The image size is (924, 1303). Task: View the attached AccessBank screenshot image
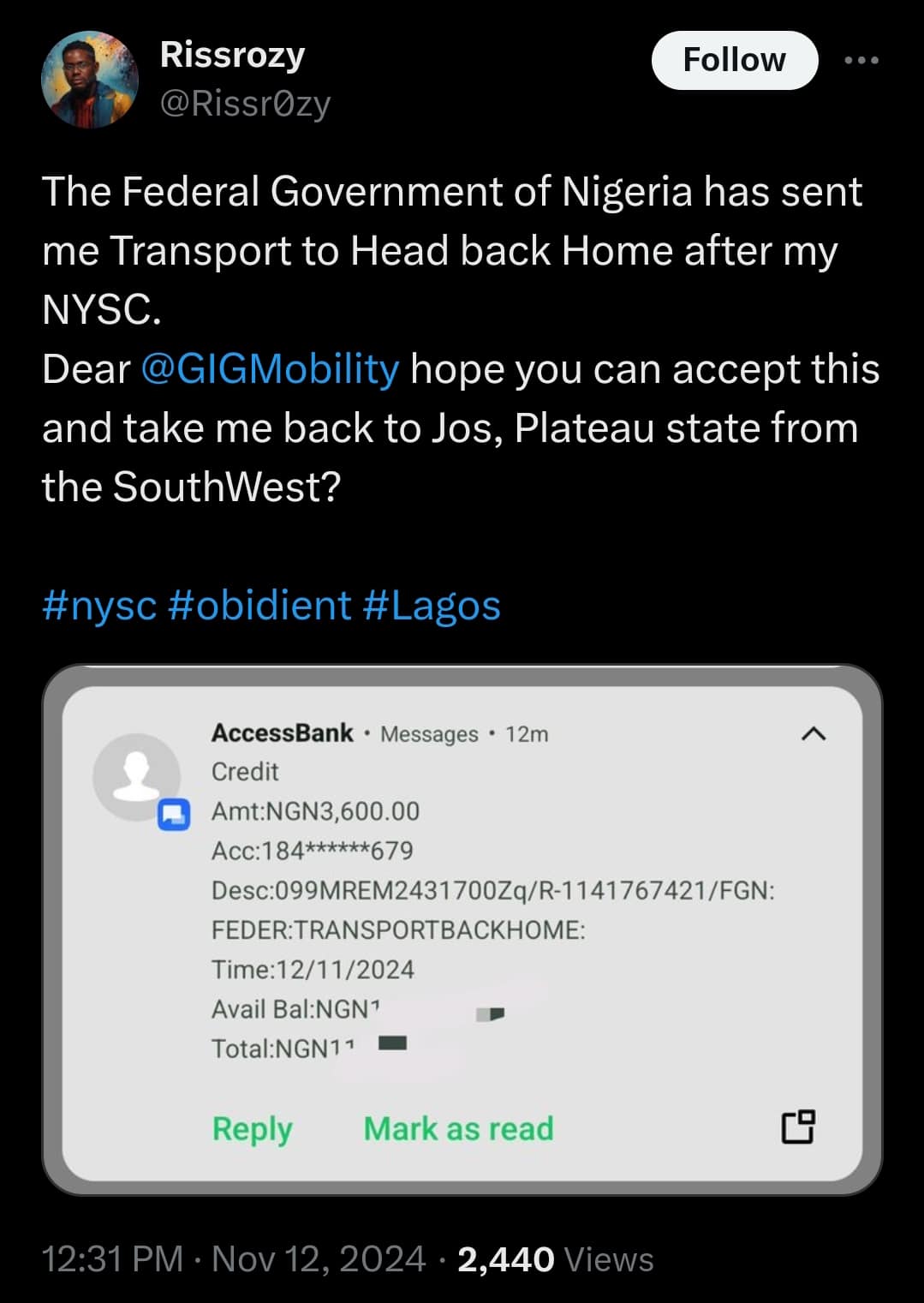tap(462, 929)
